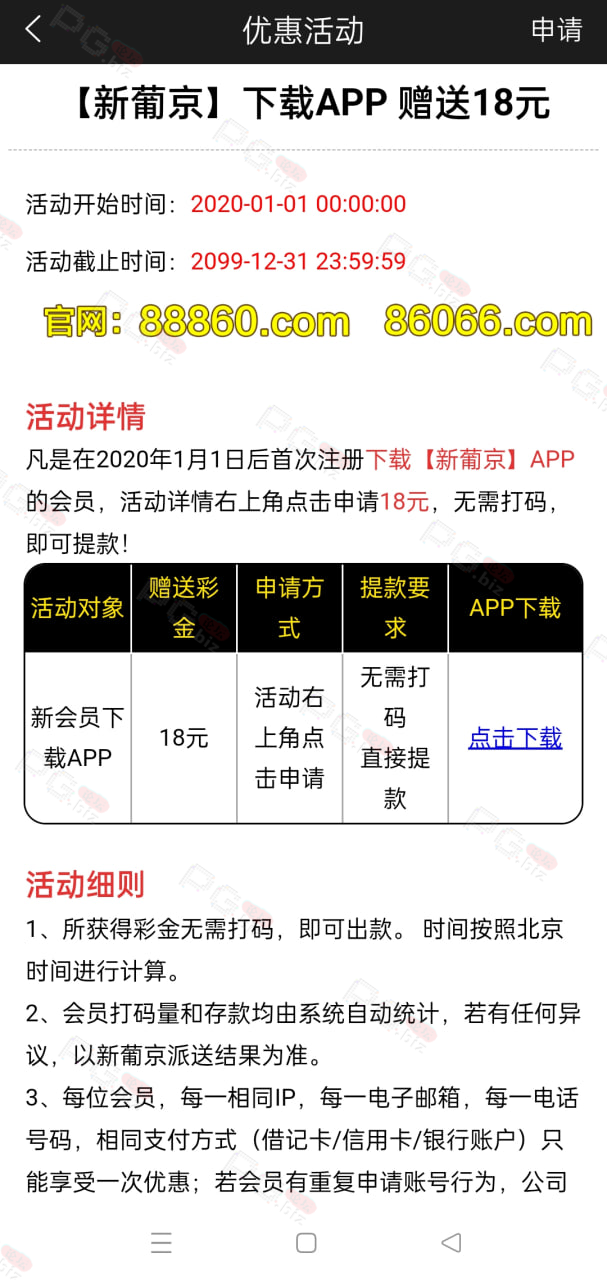This screenshot has height=1280, width=607.
Task: Open recent apps from the navigation bar
Action: pyautogui.click(x=161, y=1243)
